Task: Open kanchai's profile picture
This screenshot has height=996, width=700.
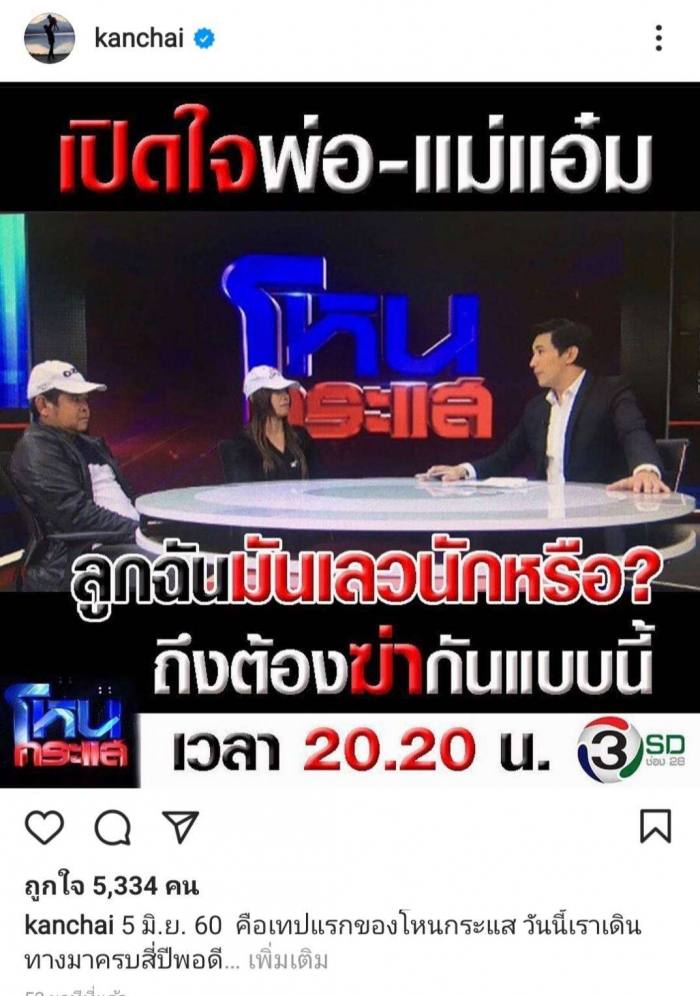Action: 49,38
